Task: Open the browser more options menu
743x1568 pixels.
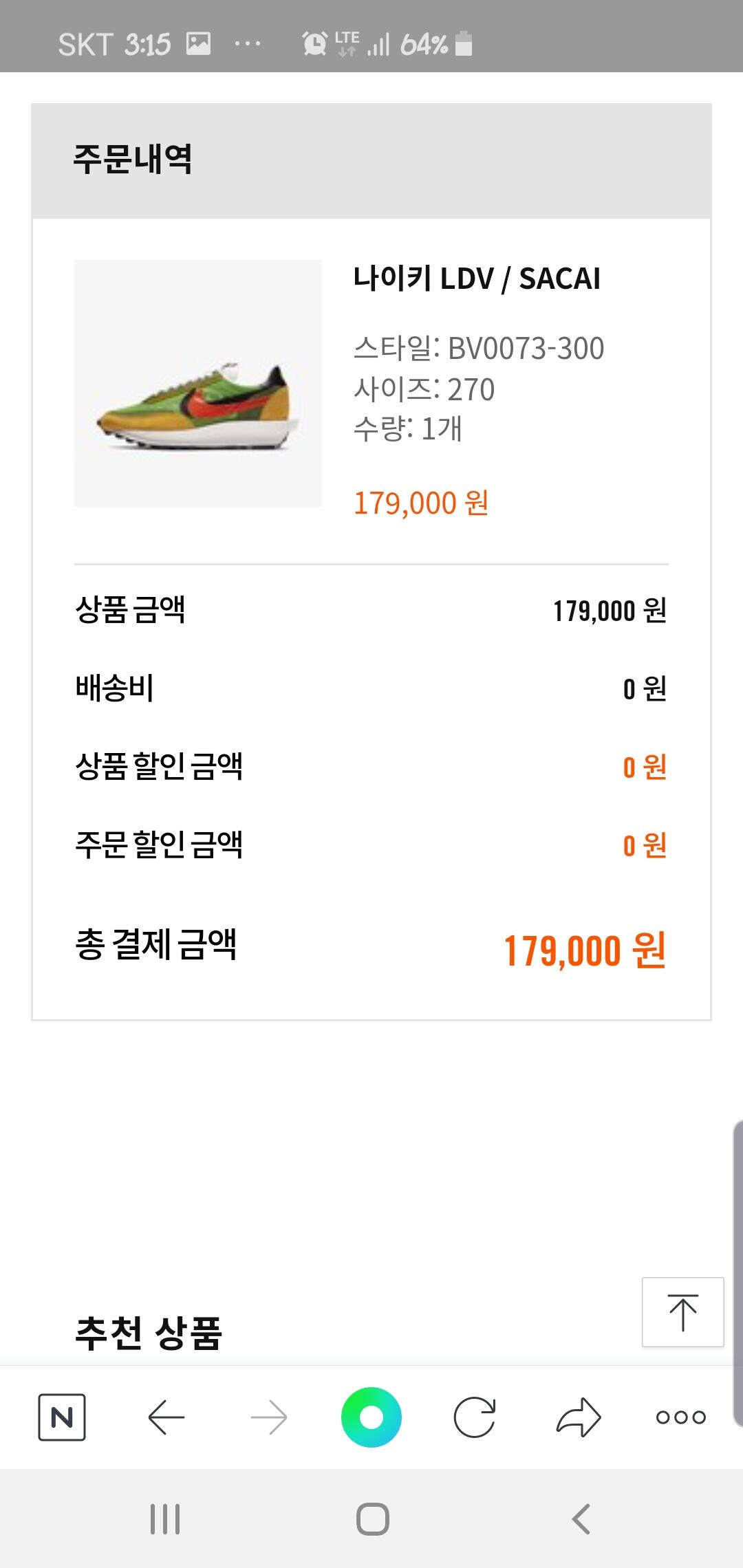Action: click(680, 1417)
